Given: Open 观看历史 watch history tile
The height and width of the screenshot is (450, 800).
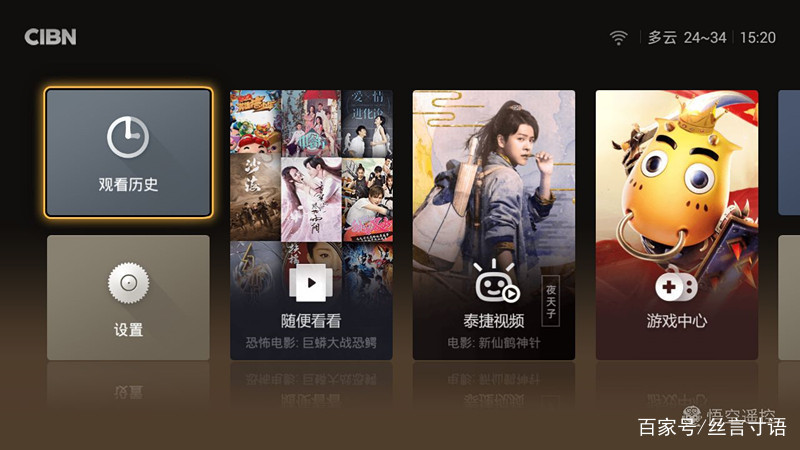Looking at the screenshot, I should pos(128,153).
